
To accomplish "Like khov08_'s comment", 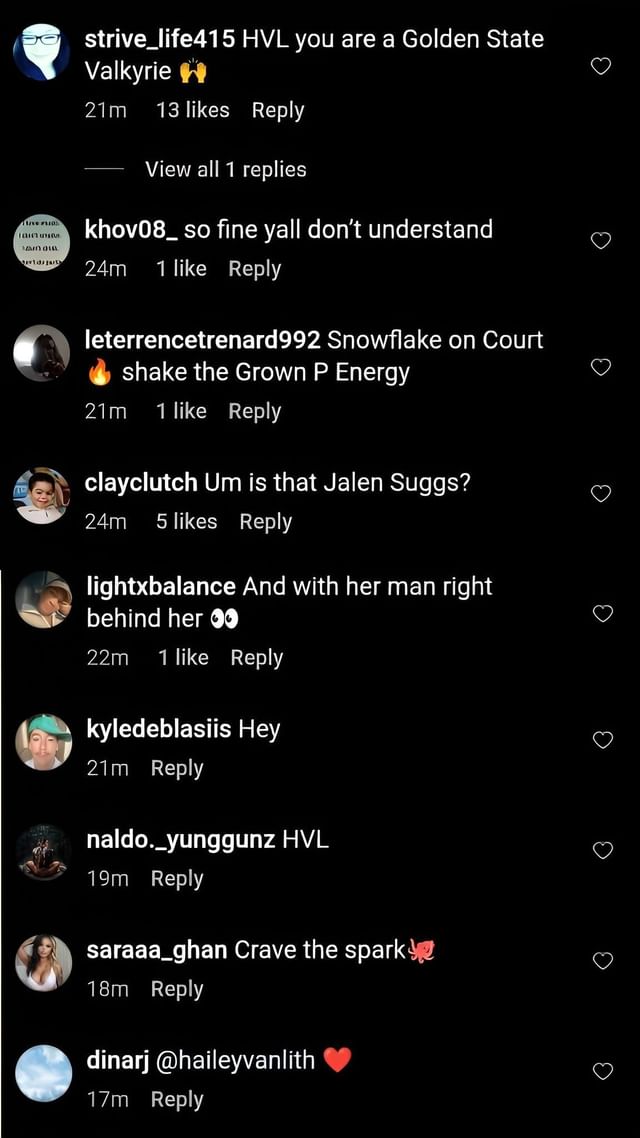I will tap(601, 240).
